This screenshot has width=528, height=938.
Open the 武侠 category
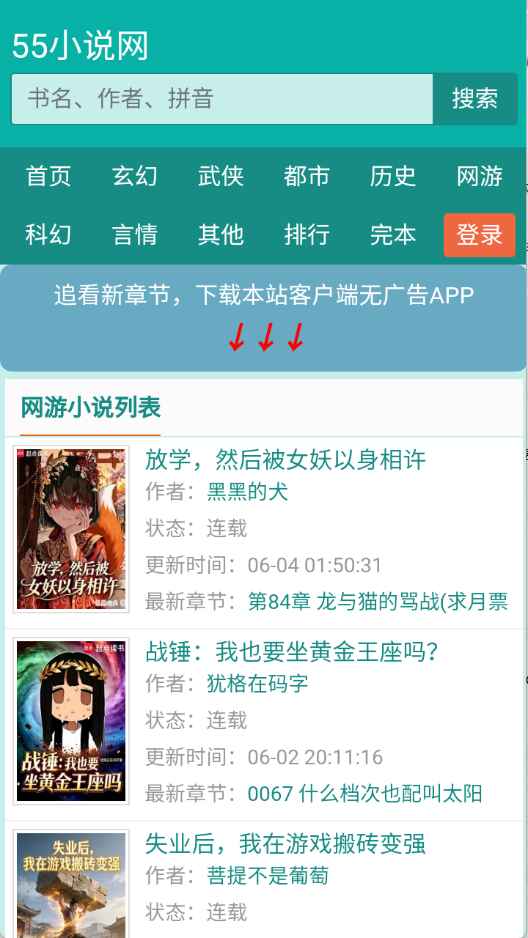click(x=221, y=176)
